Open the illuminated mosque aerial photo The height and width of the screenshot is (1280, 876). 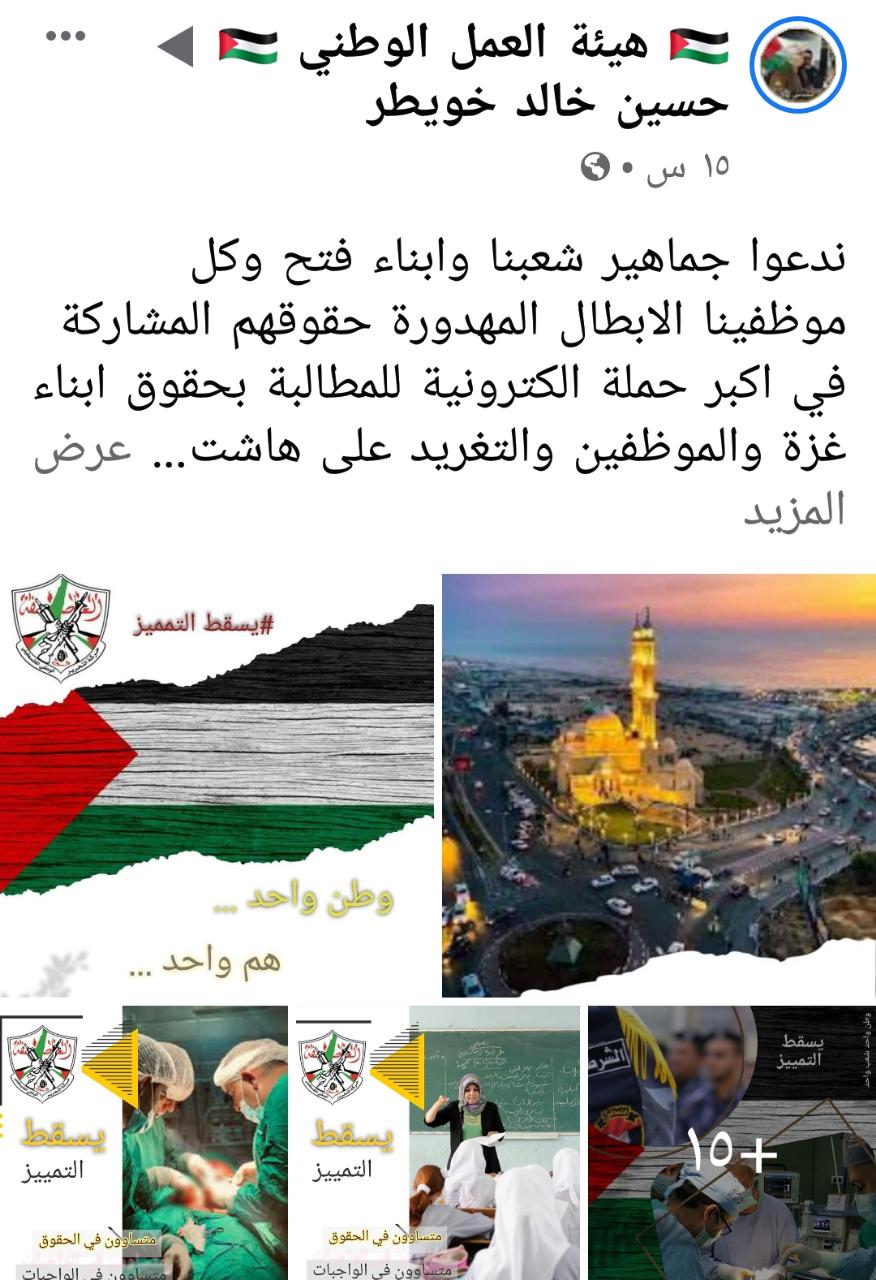[659, 785]
